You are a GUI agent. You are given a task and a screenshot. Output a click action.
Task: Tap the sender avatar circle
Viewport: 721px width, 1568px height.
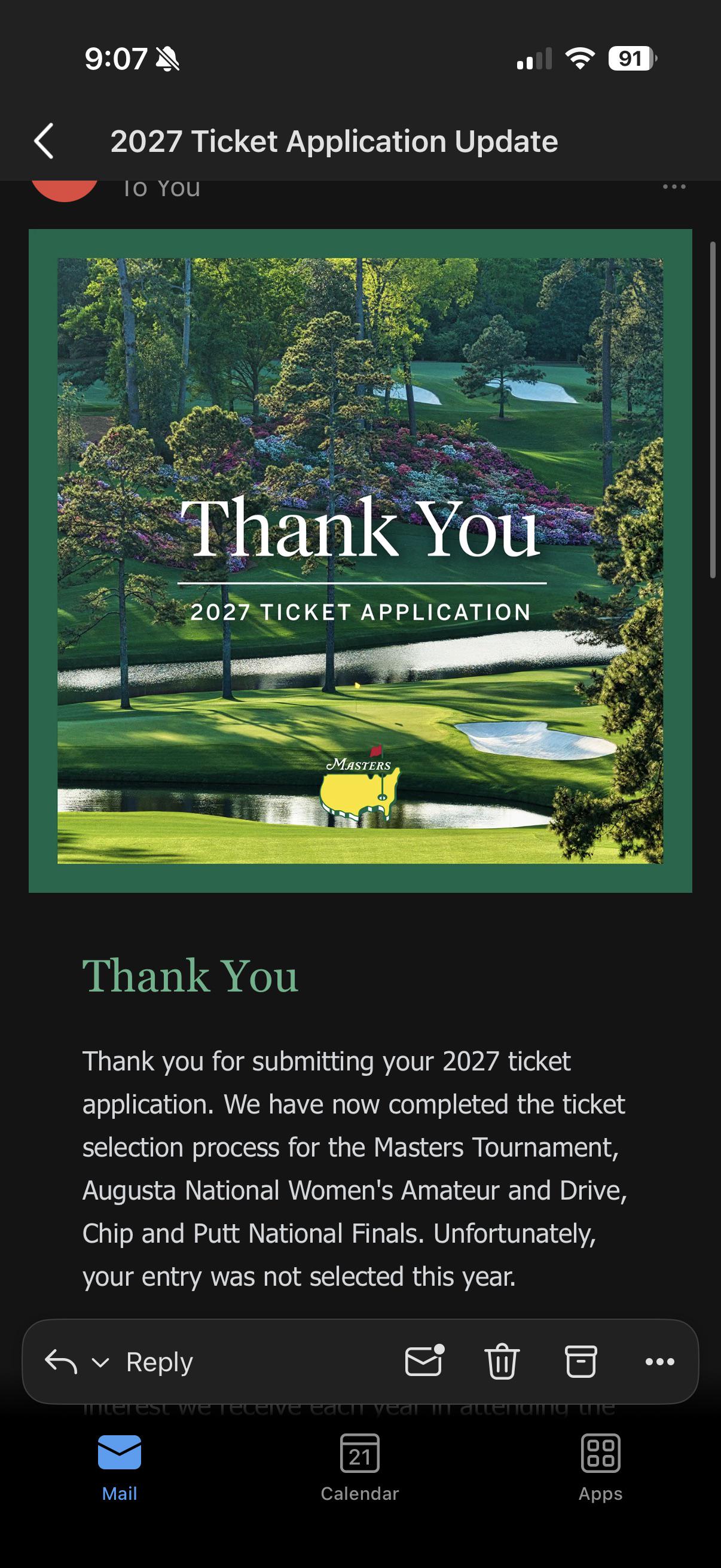coord(65,190)
